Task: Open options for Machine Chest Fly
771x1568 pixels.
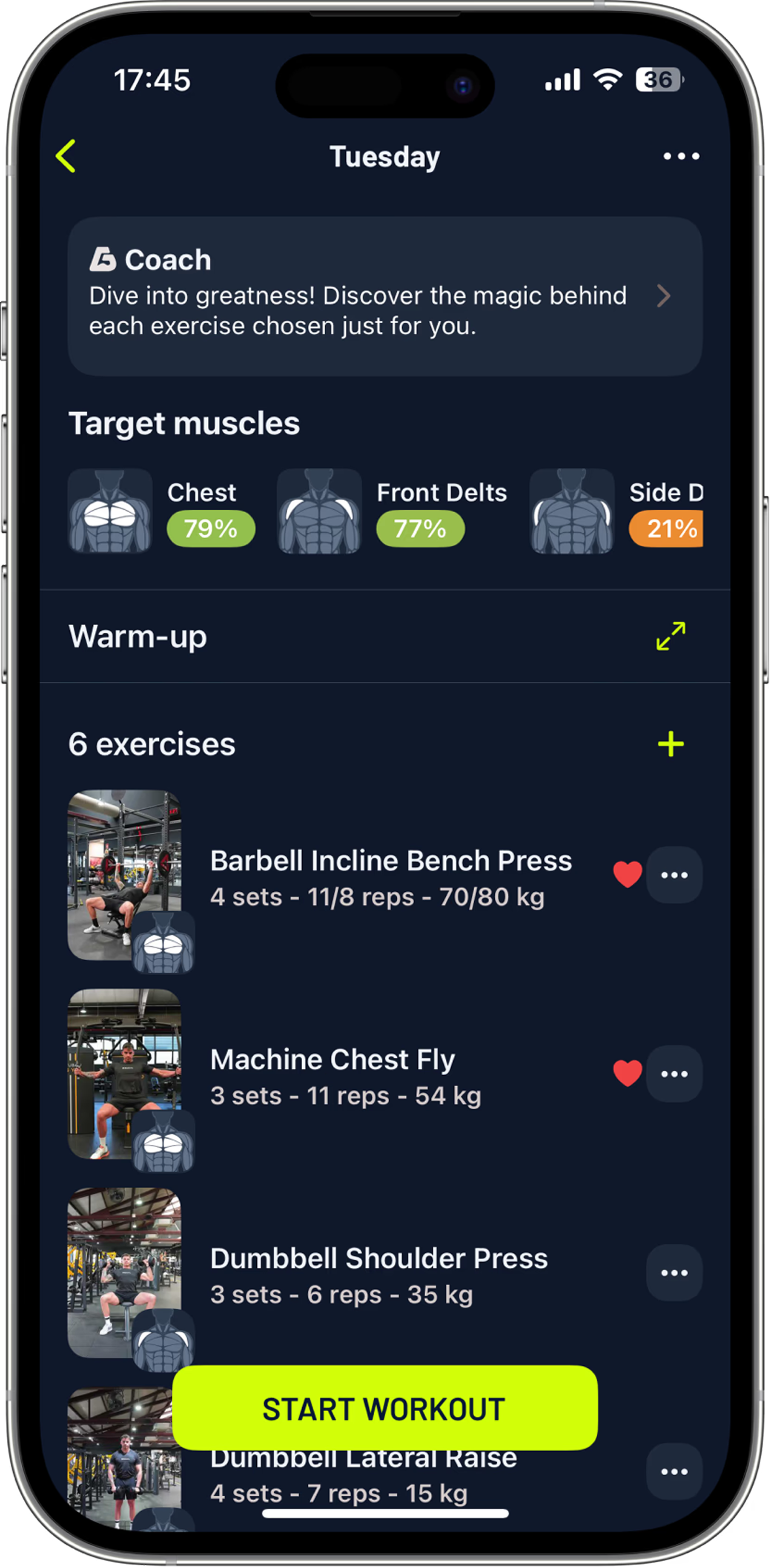Action: click(674, 1074)
